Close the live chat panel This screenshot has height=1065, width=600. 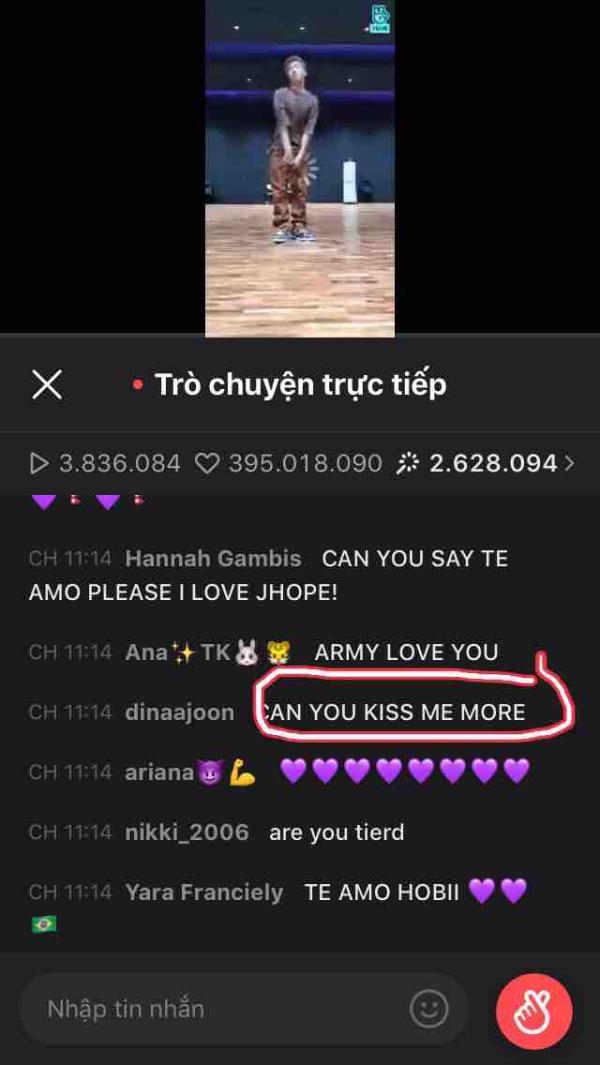[47, 385]
